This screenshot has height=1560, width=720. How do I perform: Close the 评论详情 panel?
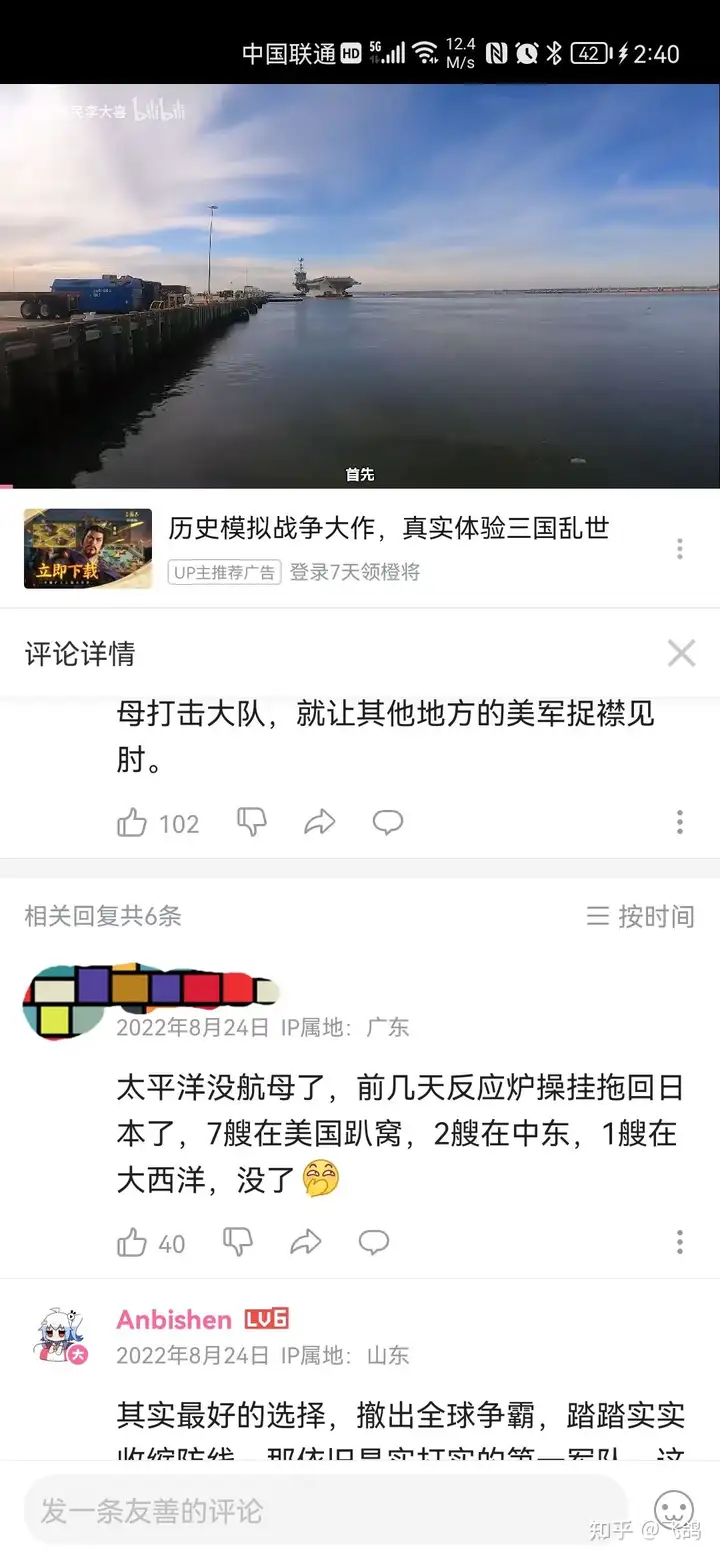tap(681, 654)
